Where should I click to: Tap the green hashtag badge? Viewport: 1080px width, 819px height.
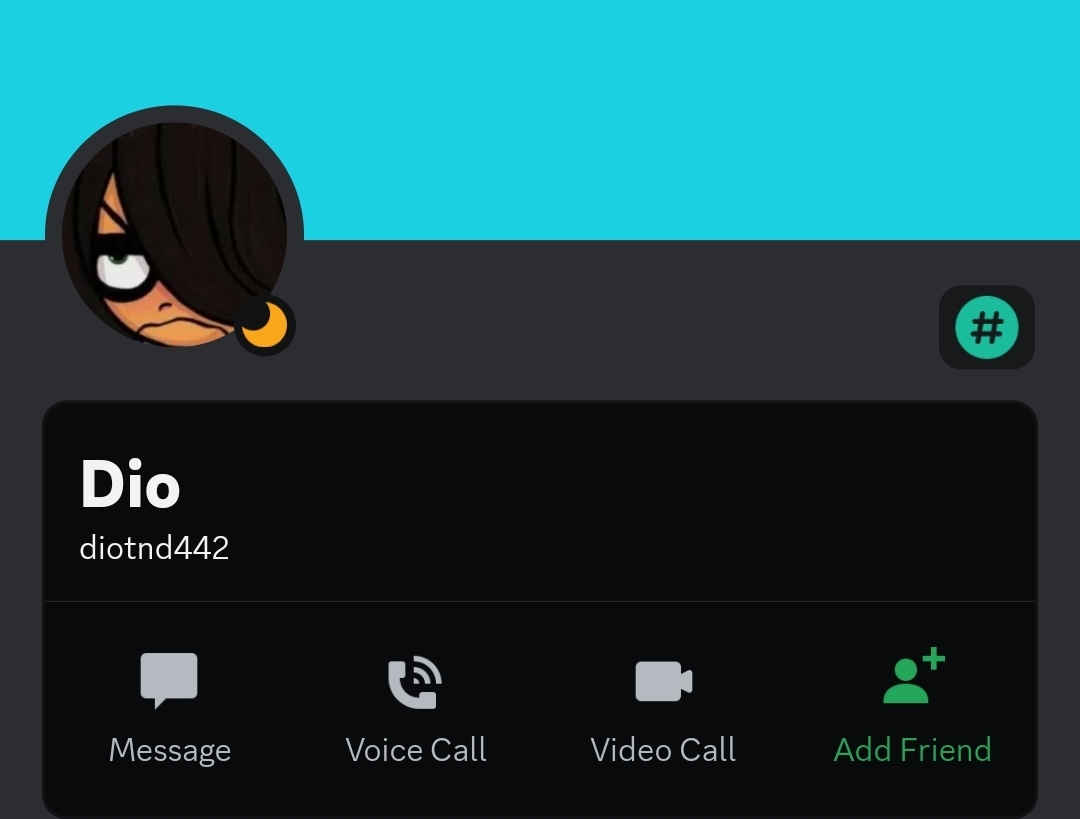click(x=986, y=327)
